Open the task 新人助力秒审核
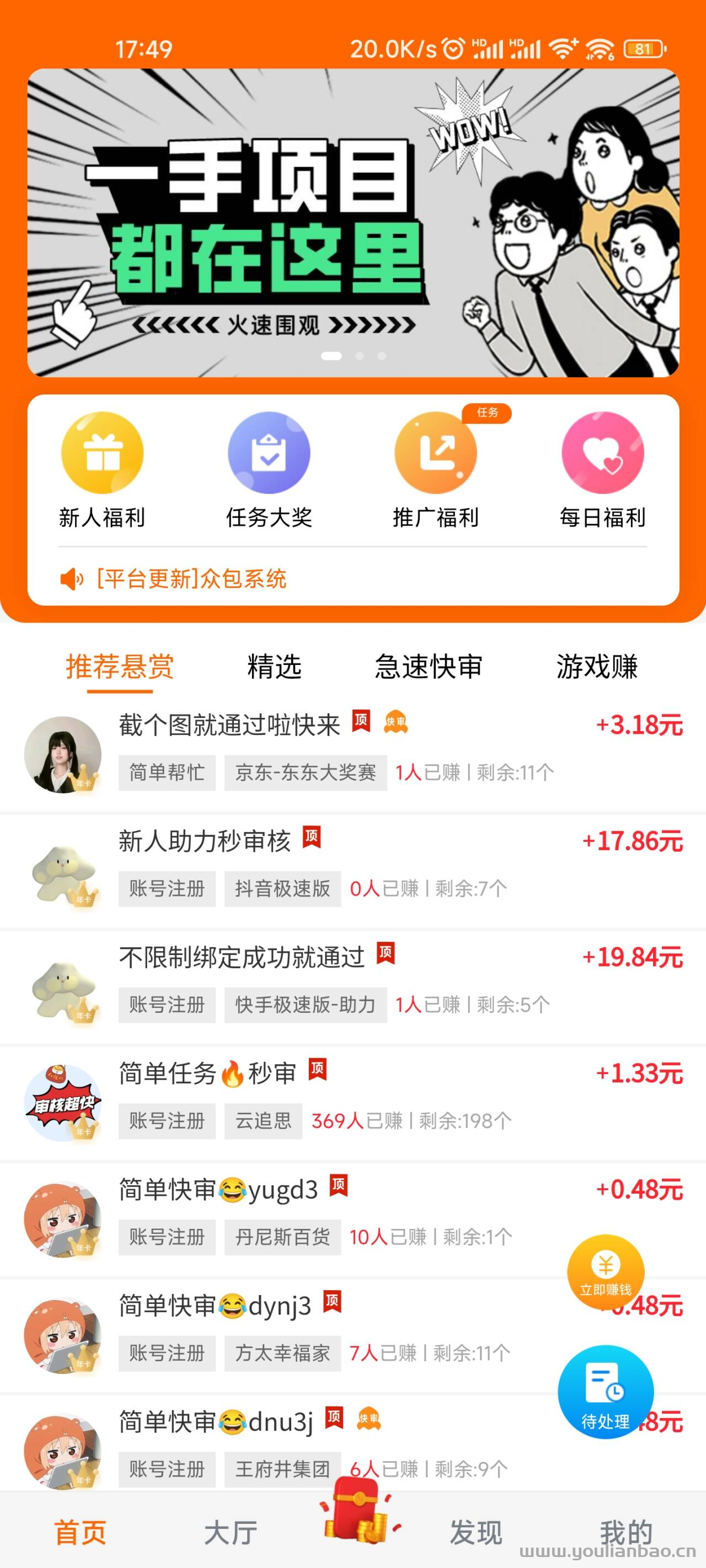The width and height of the screenshot is (706, 1568). (352, 870)
